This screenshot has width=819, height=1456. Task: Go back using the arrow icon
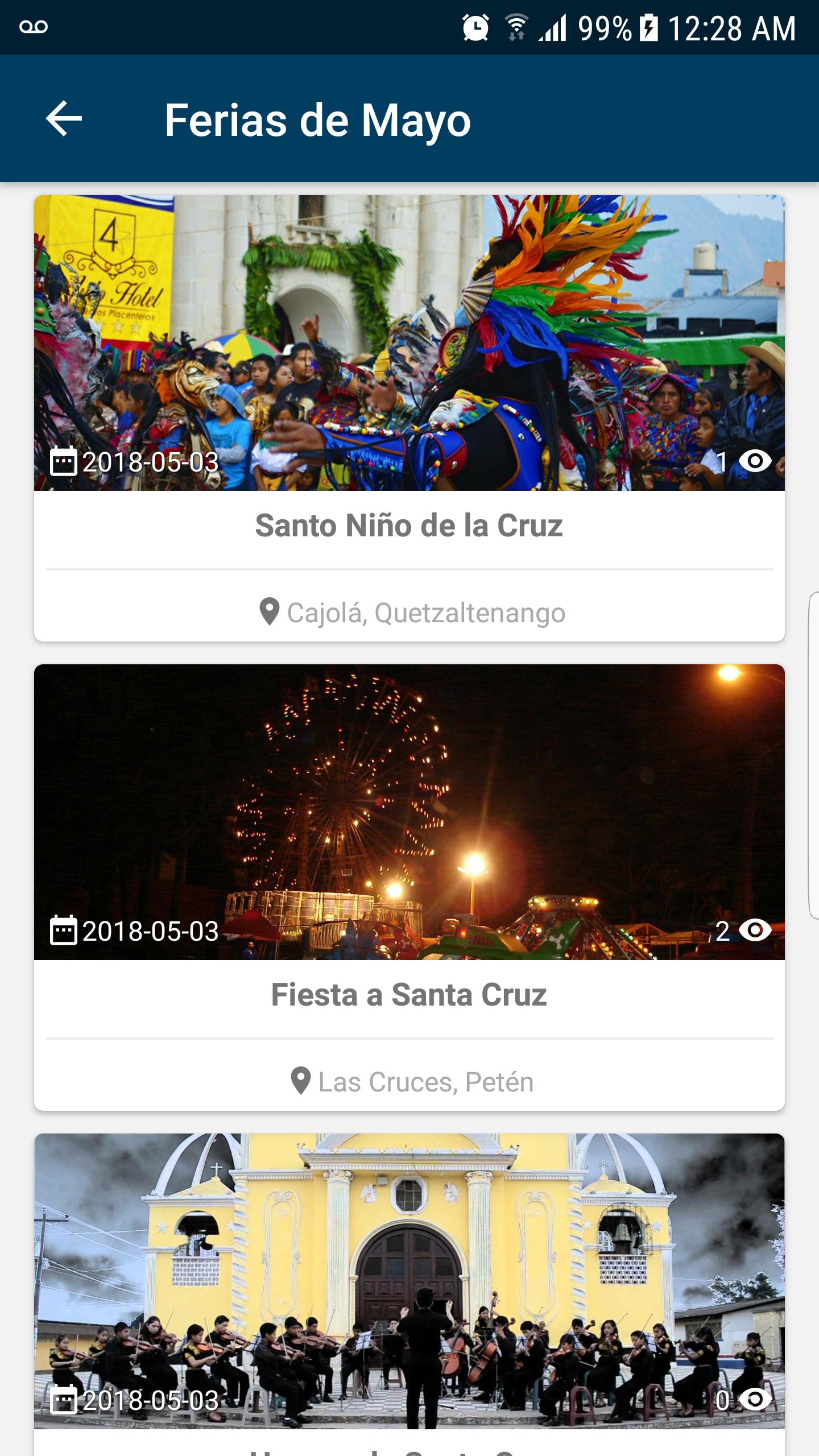(x=64, y=119)
